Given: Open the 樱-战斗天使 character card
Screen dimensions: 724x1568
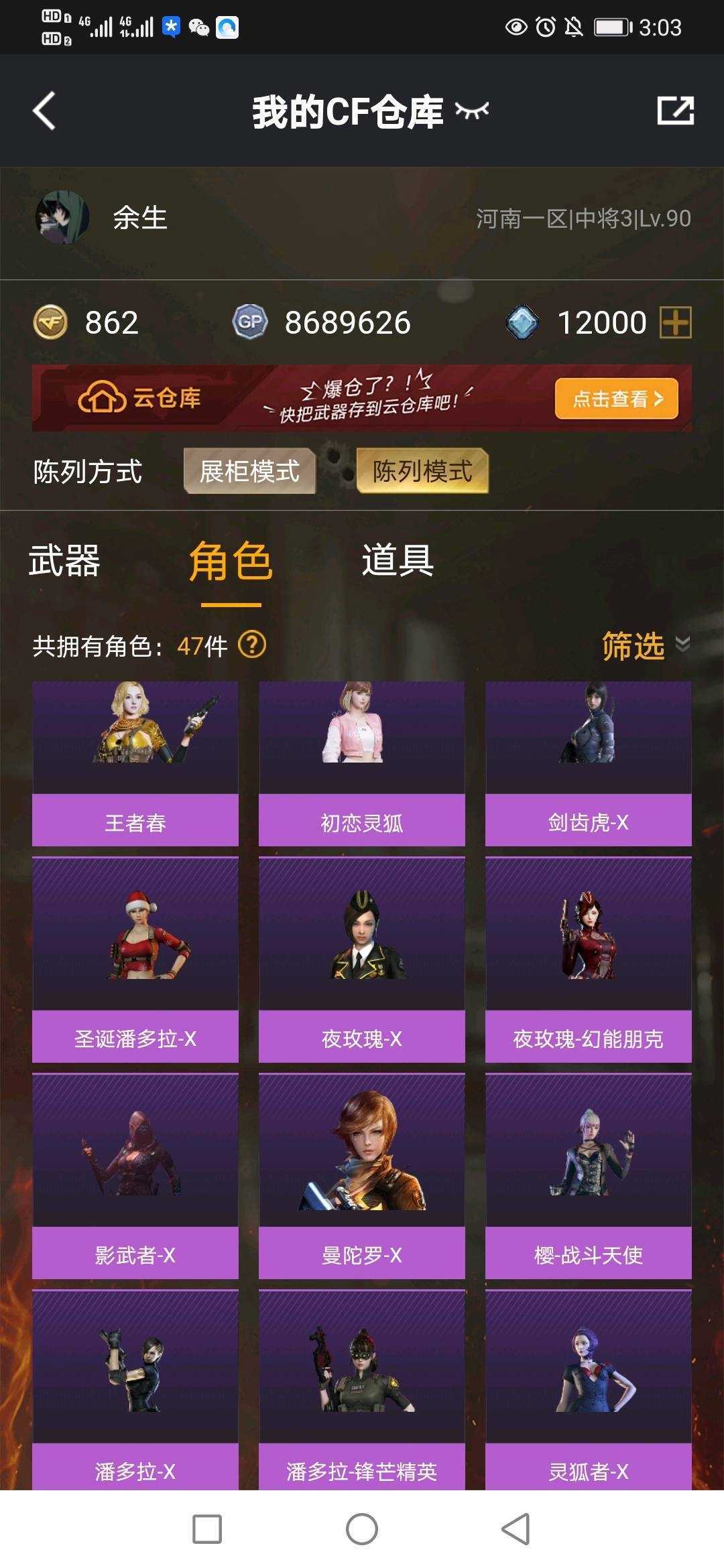Looking at the screenshot, I should 589,1176.
